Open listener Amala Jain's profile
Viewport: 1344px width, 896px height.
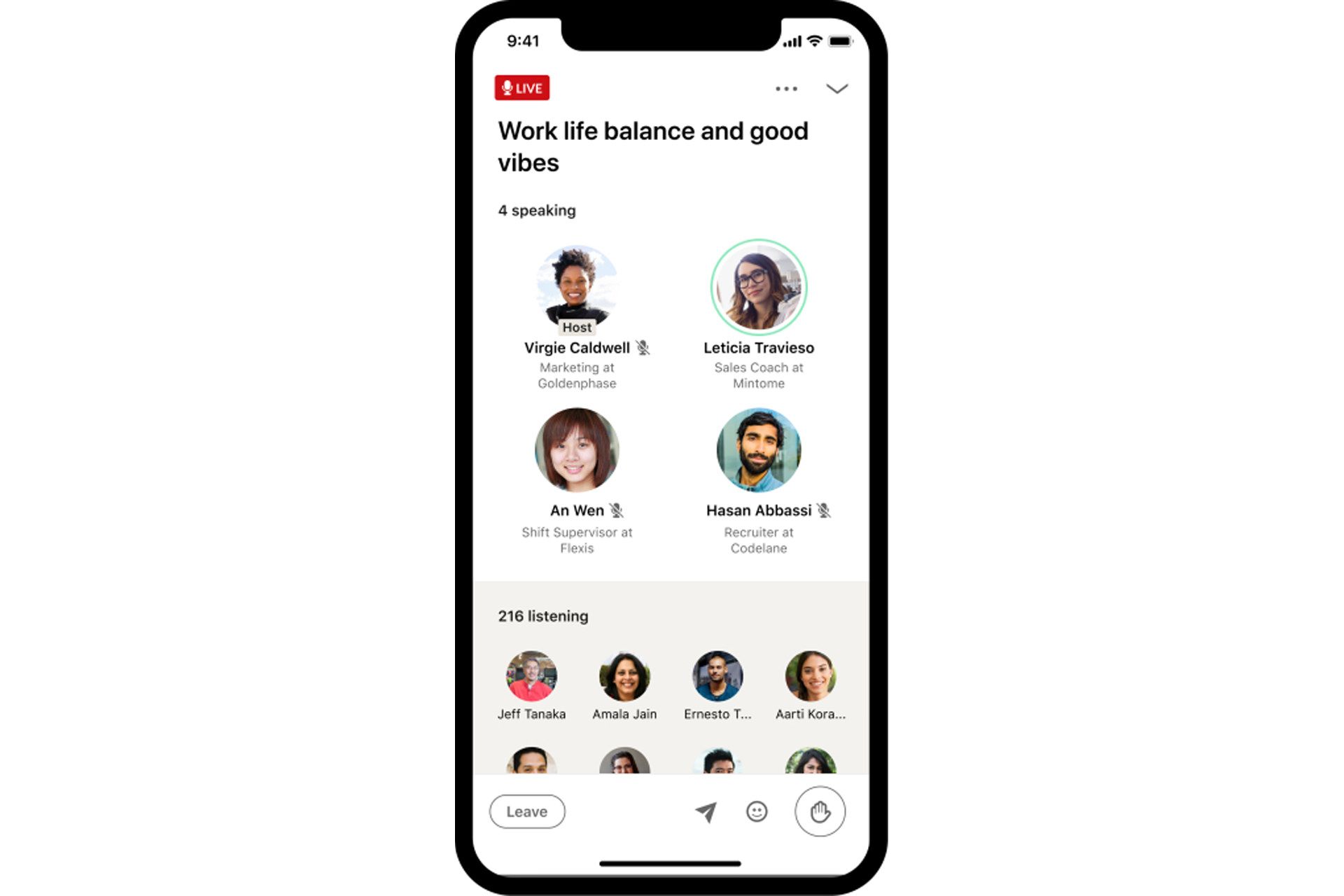click(624, 676)
